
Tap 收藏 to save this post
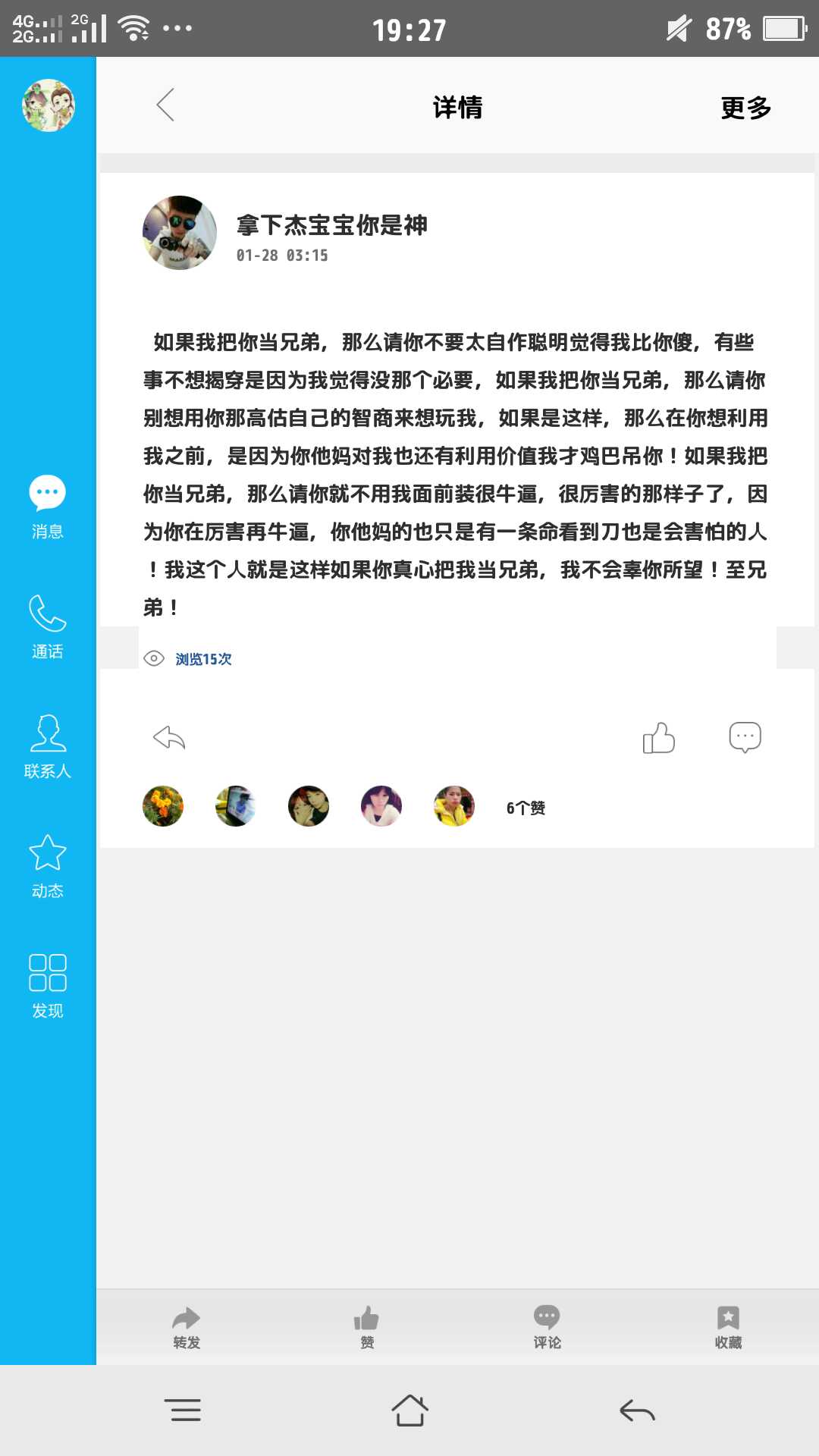(728, 1327)
